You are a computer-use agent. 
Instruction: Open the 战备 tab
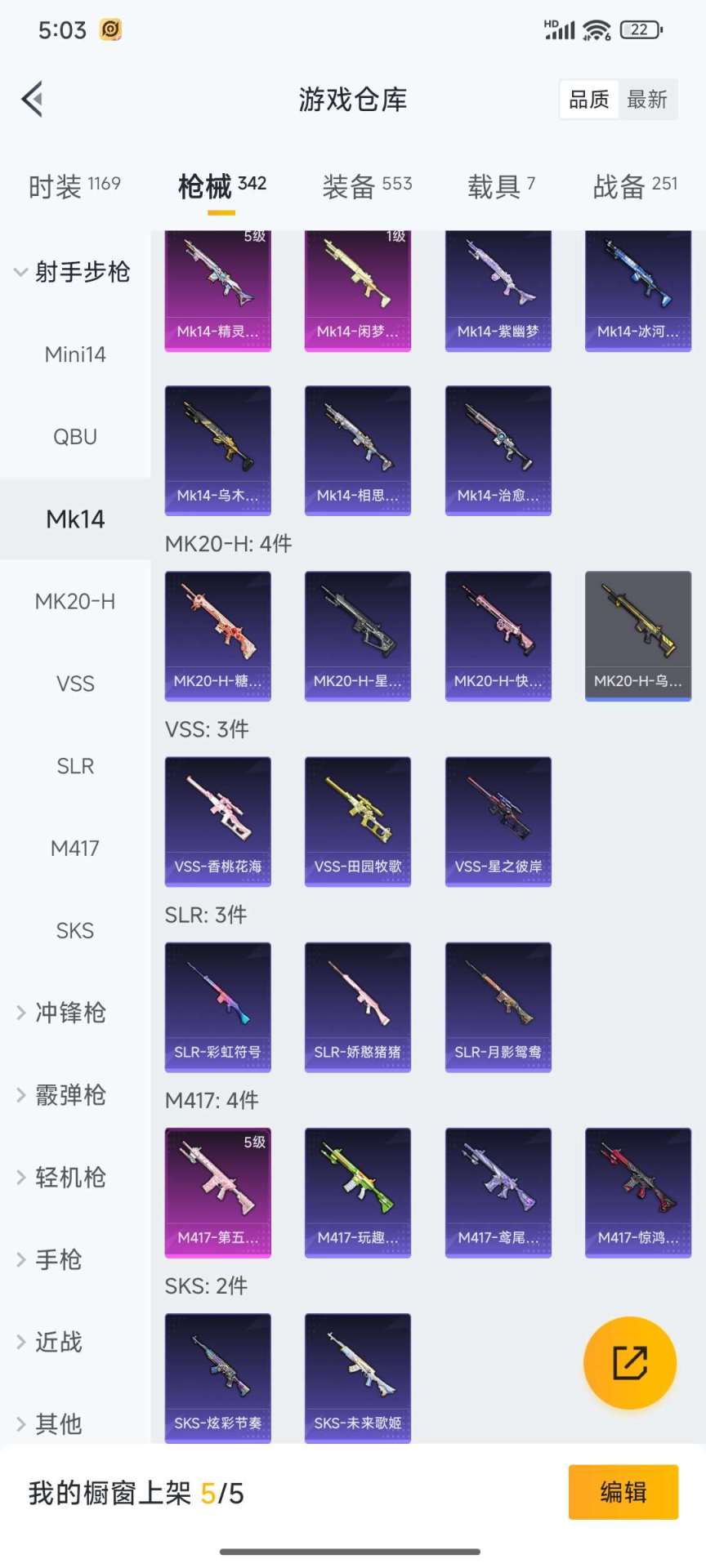[x=635, y=186]
